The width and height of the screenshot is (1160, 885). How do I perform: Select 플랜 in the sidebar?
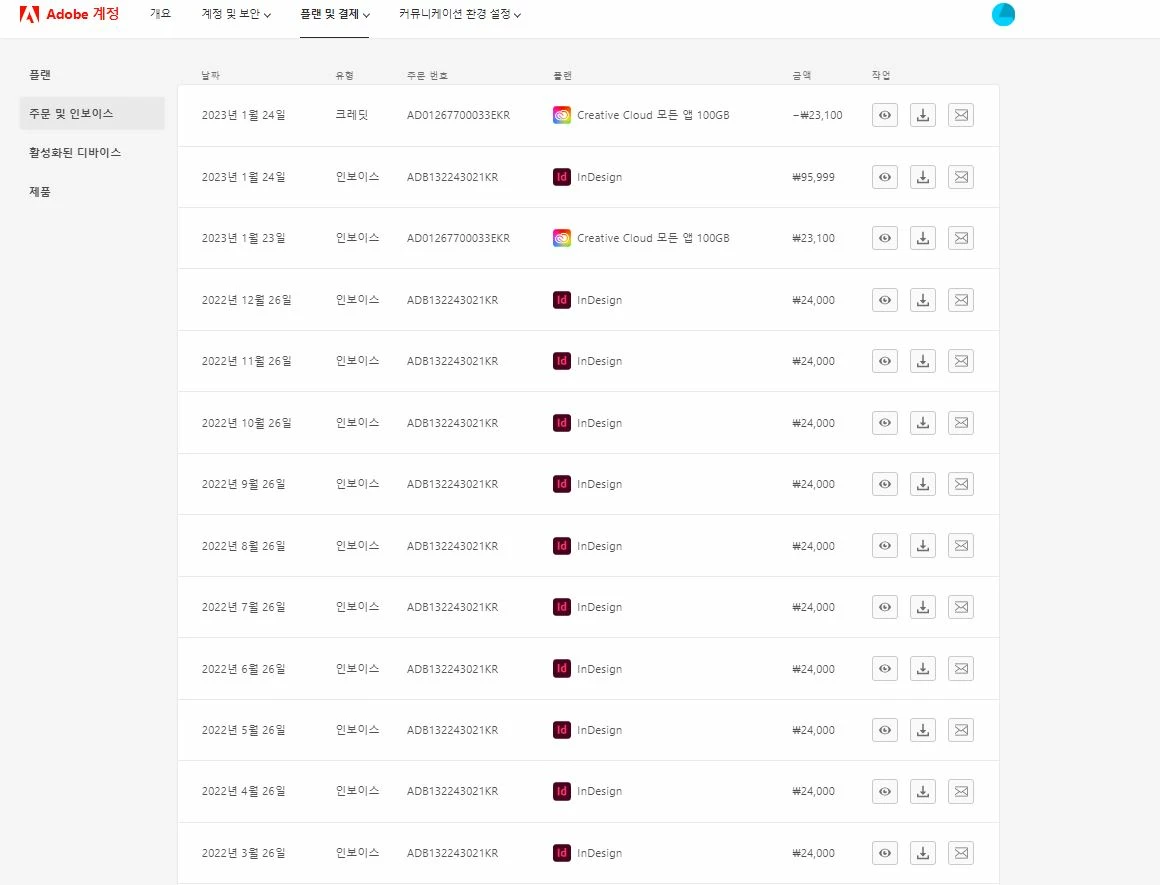[x=40, y=75]
